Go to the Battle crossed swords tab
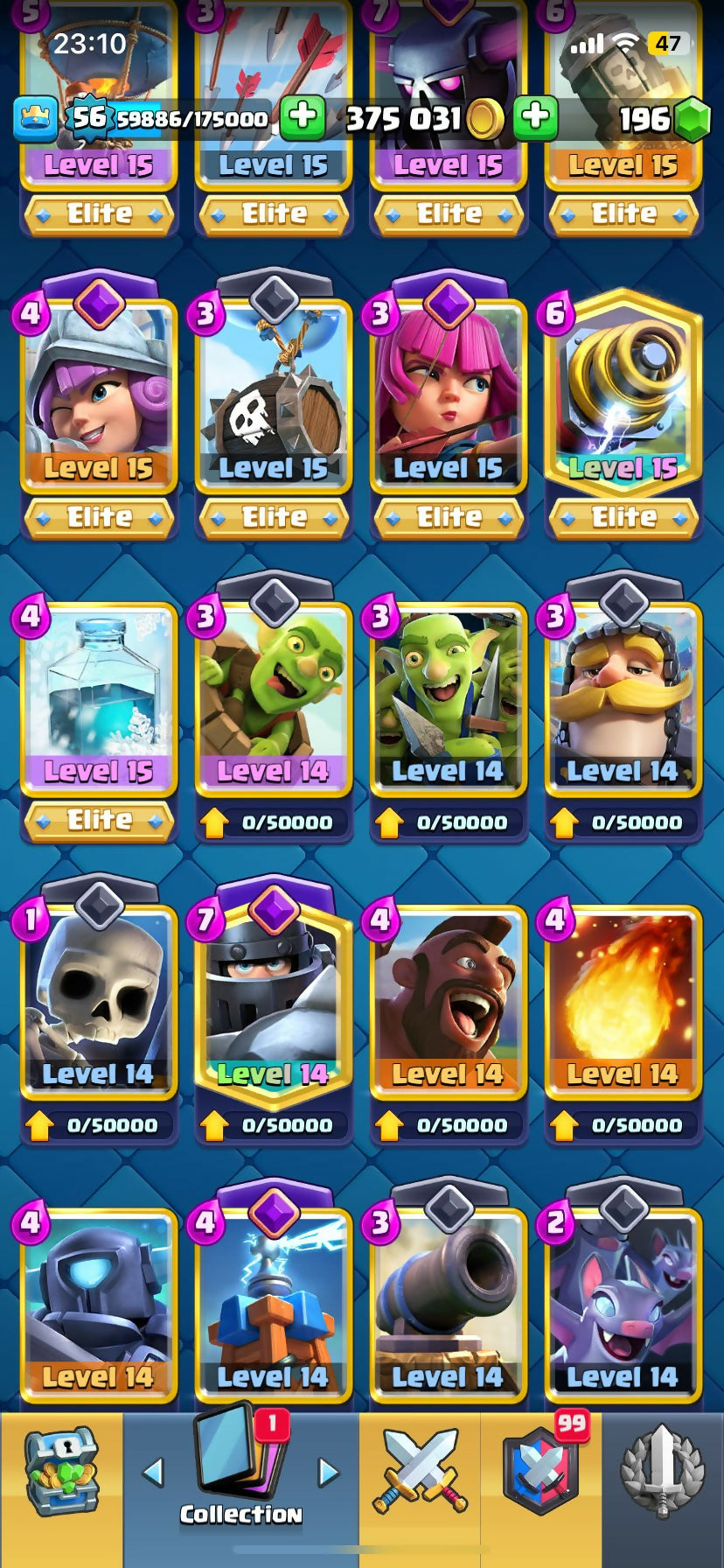 [420, 1474]
